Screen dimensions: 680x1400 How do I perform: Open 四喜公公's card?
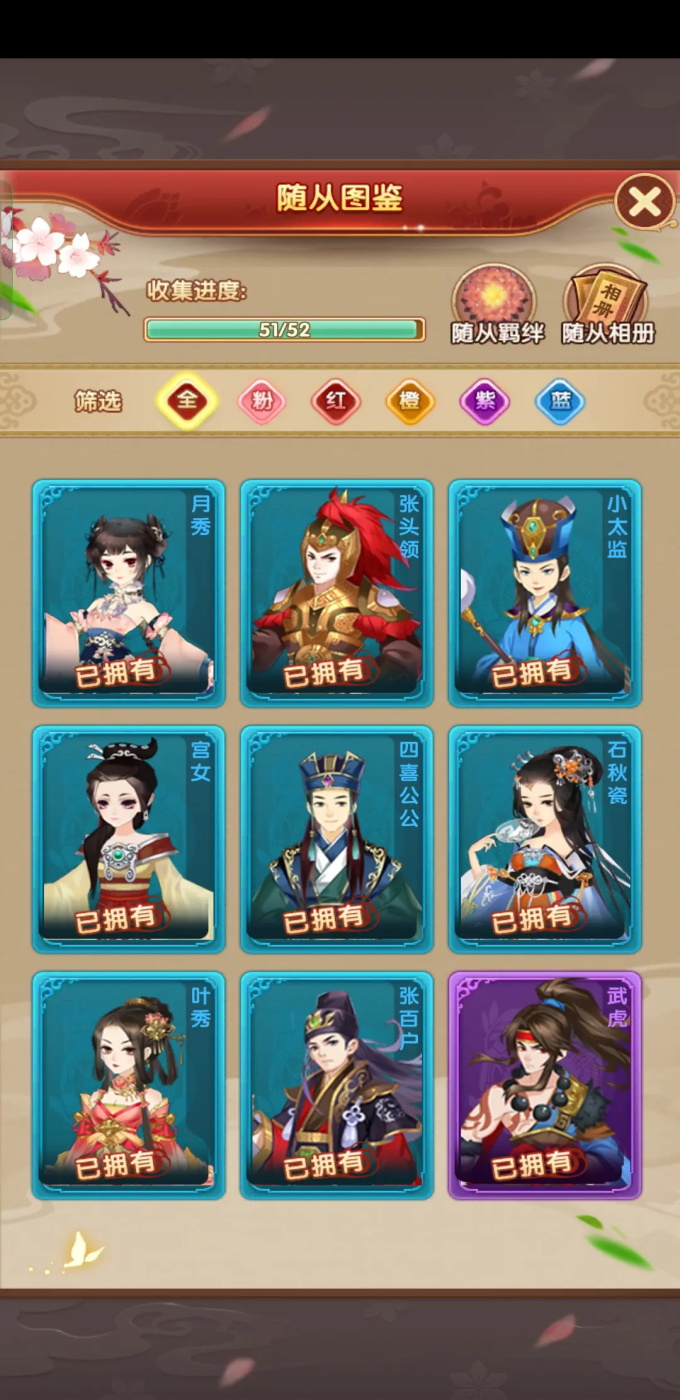point(336,839)
